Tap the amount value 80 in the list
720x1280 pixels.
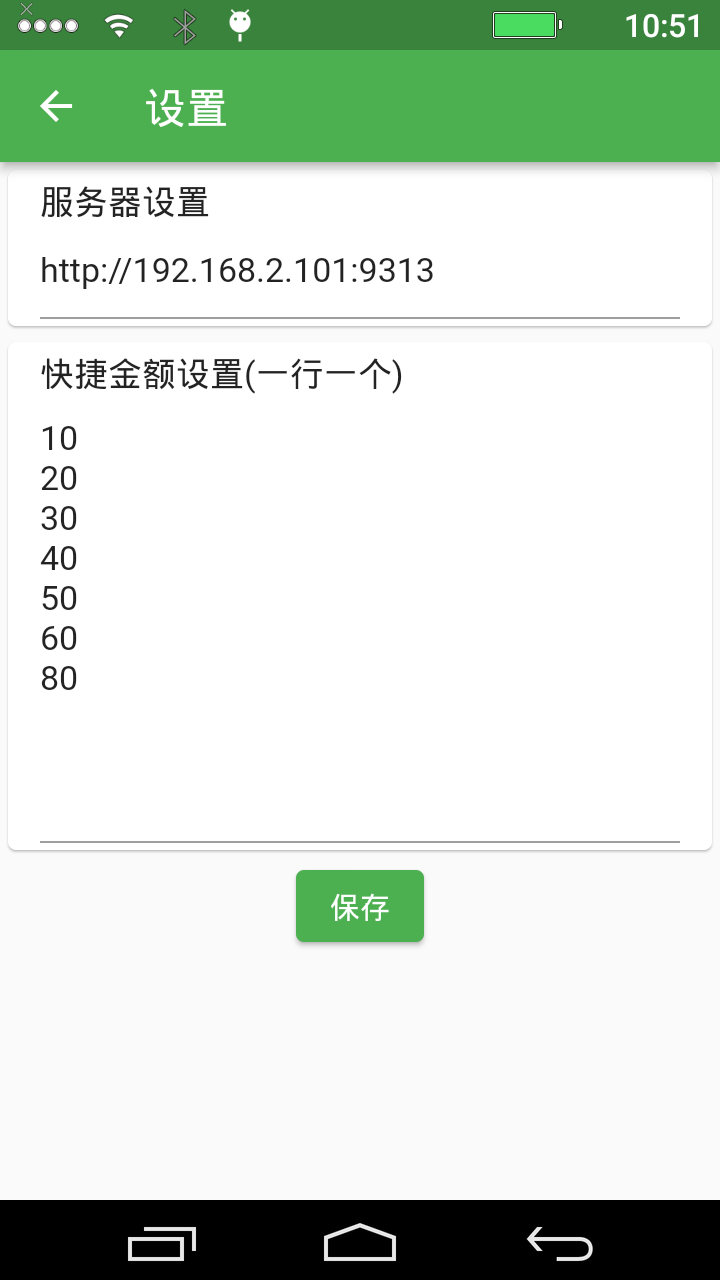[58, 678]
